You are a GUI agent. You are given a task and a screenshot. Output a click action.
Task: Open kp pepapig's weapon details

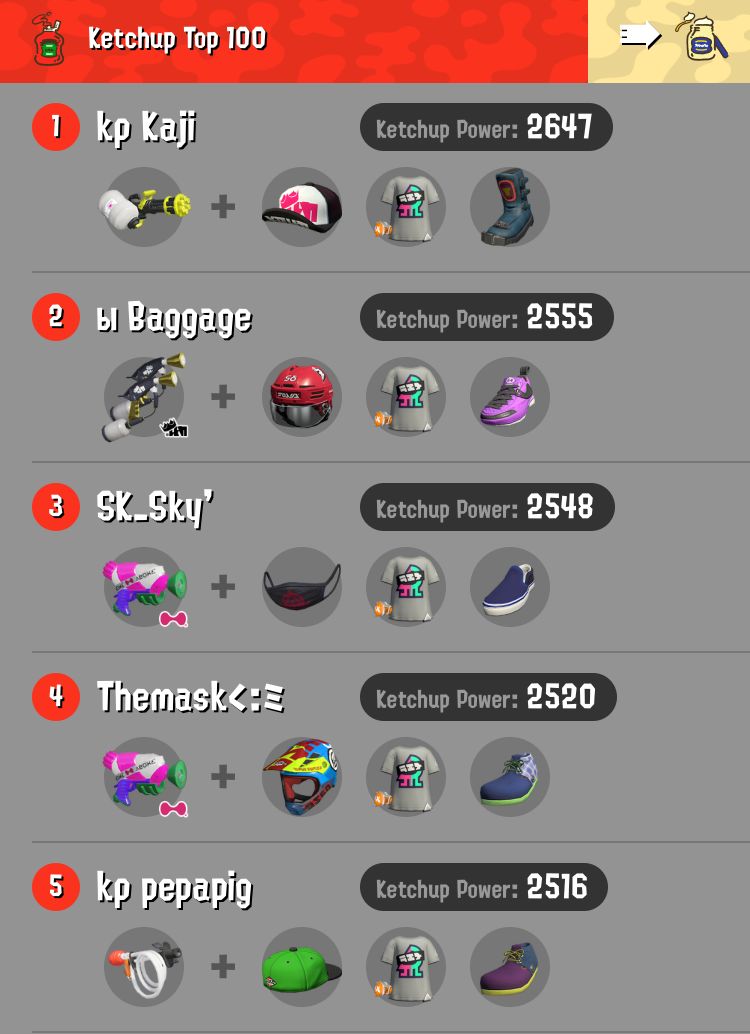144,967
